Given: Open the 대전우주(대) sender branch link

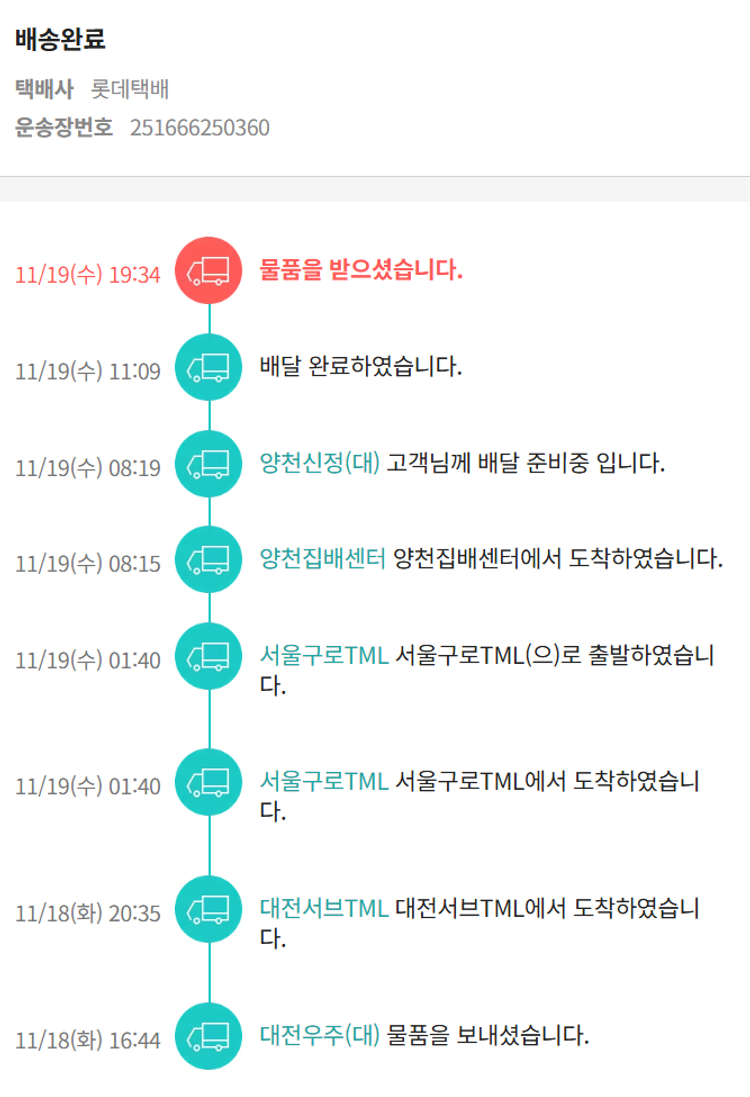Looking at the screenshot, I should pos(319,1033).
